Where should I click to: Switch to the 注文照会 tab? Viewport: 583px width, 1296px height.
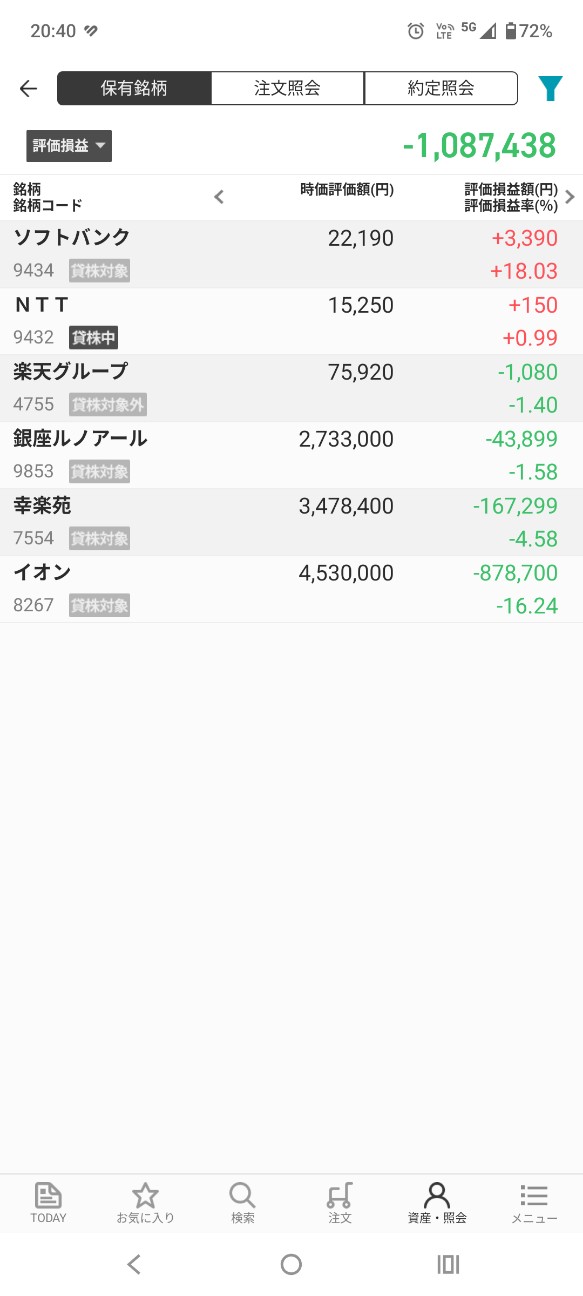pyautogui.click(x=287, y=88)
